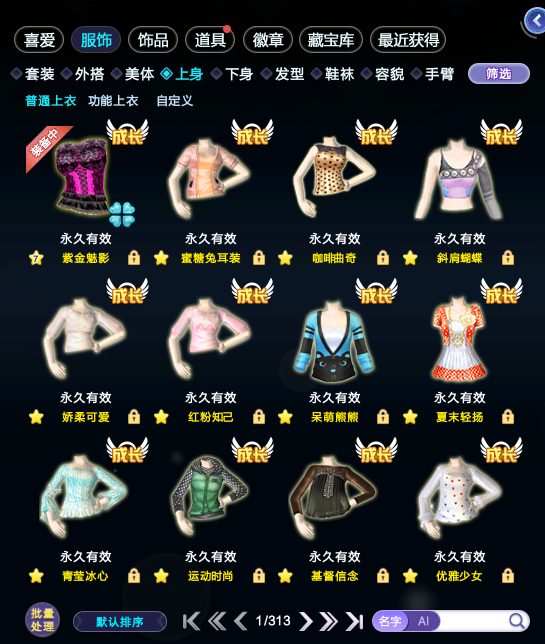Collapse panel with the back arrow icon
This screenshot has width=545, height=644.
point(536,21)
